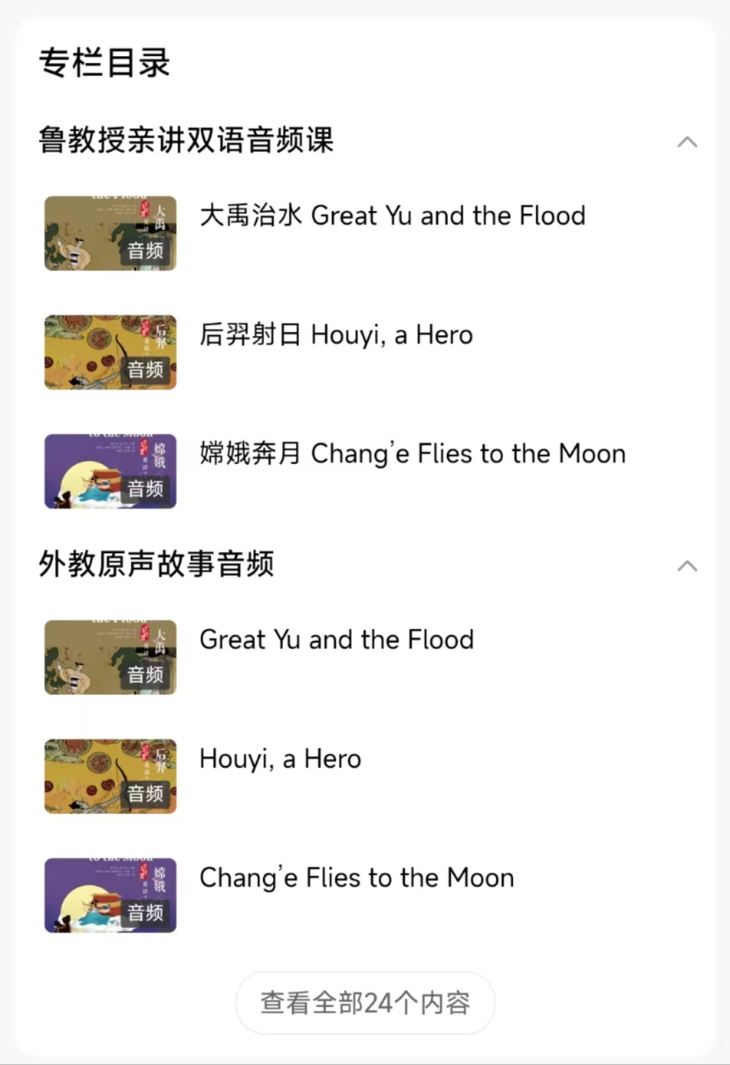View all 24 items with 查看全部24个内容
730x1065 pixels.
tap(365, 1002)
